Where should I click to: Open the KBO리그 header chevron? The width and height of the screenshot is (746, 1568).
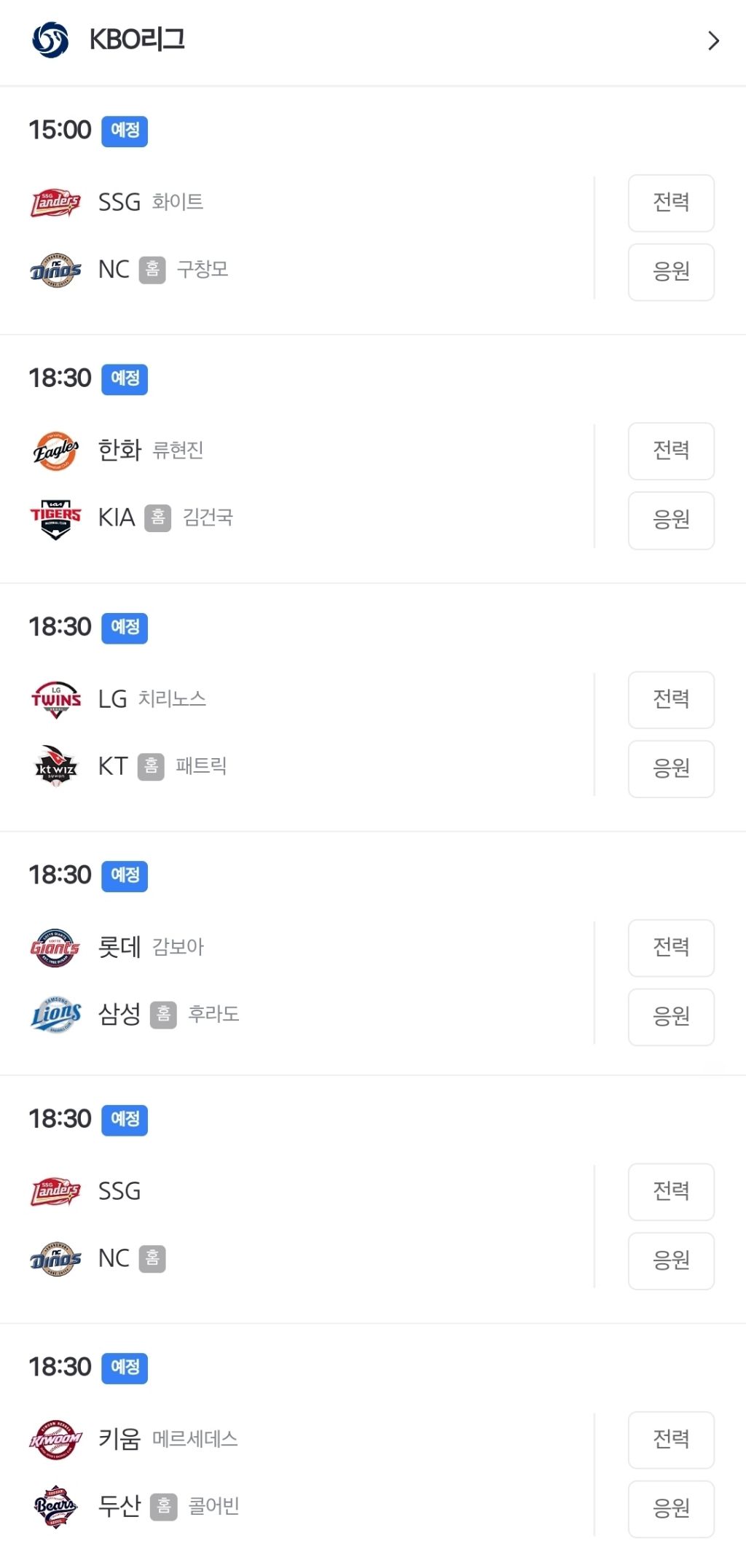tap(713, 41)
